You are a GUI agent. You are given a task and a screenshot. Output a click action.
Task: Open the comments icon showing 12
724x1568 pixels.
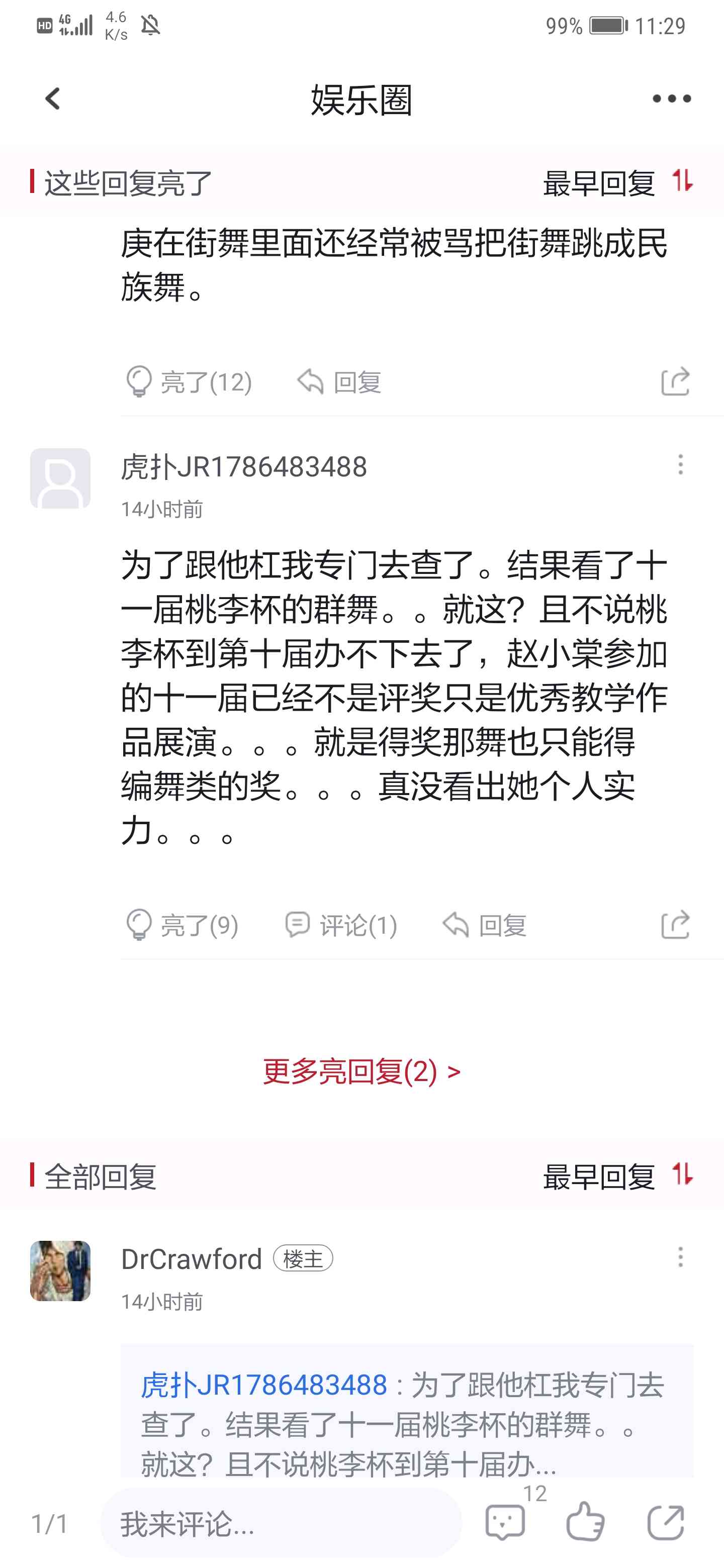click(x=505, y=1522)
